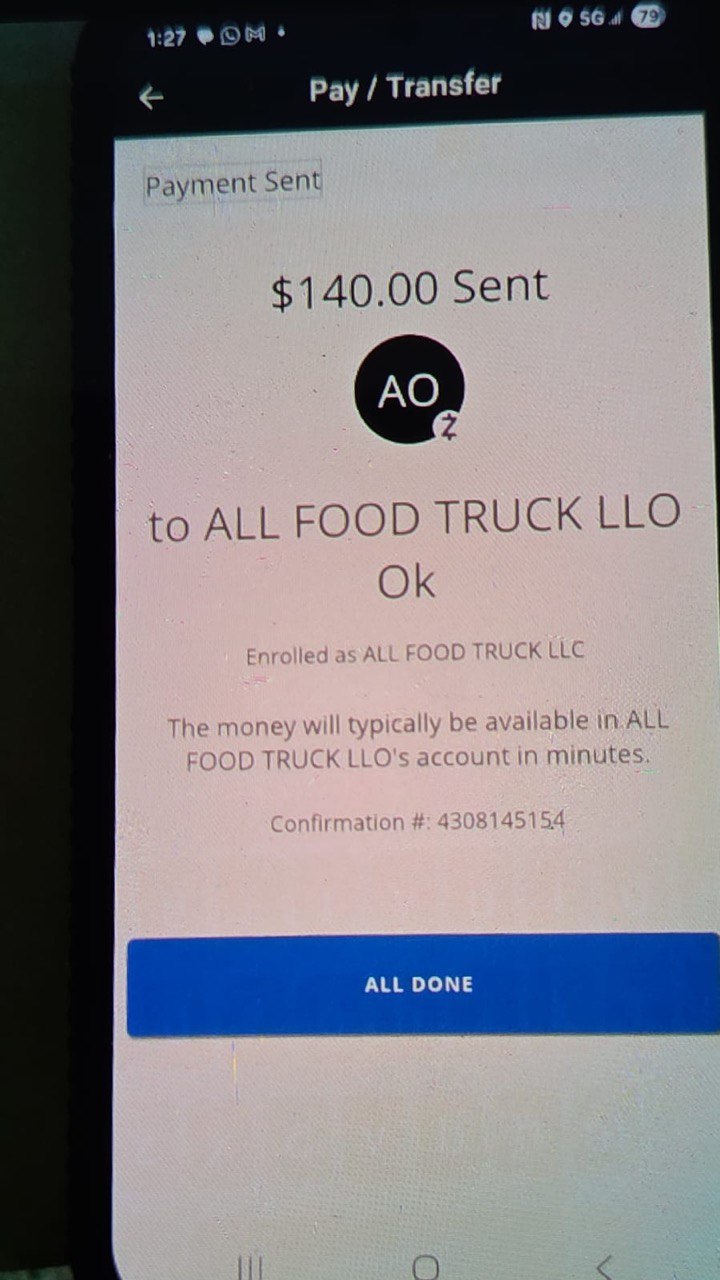Go back from Pay / Transfer
Image resolution: width=720 pixels, height=1280 pixels.
tap(152, 97)
